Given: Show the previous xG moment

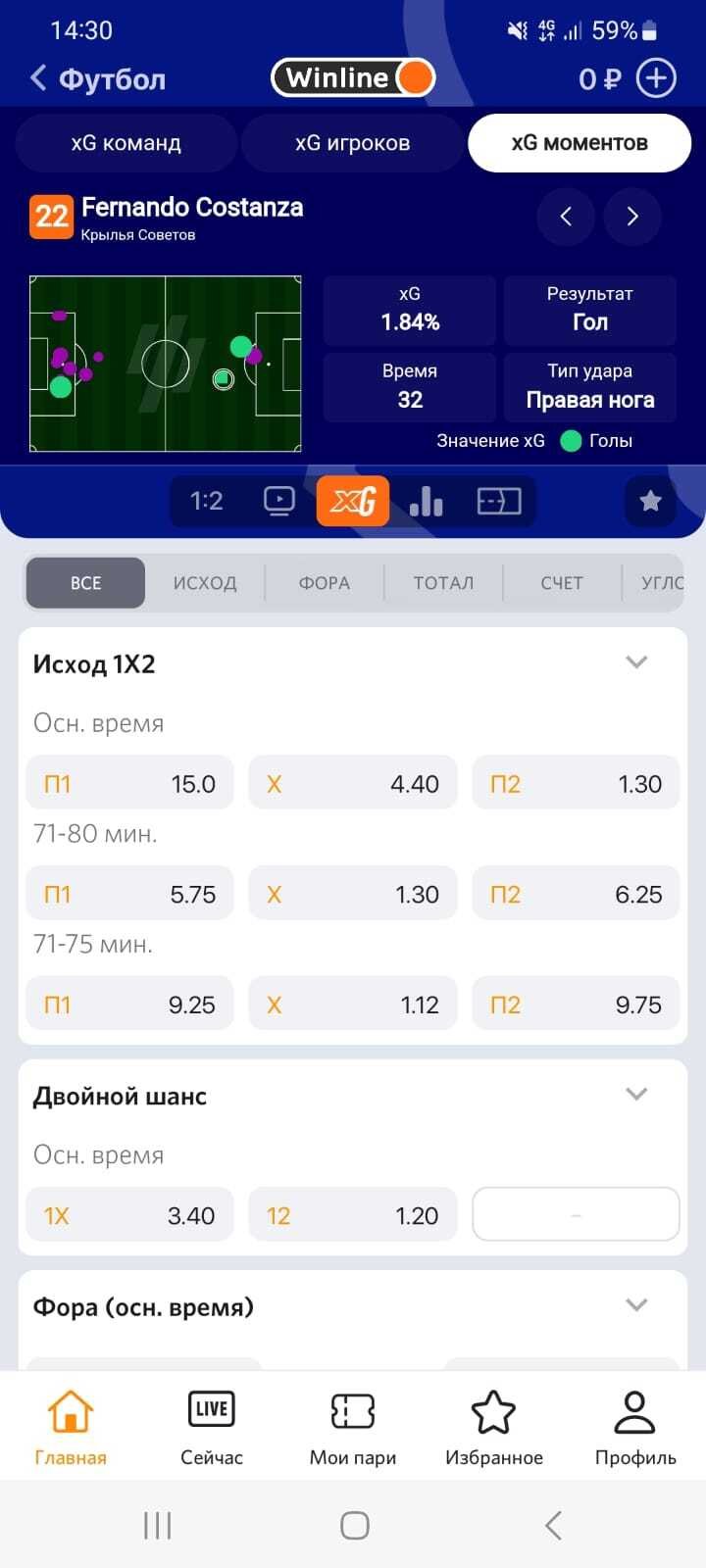Looking at the screenshot, I should click(x=566, y=217).
